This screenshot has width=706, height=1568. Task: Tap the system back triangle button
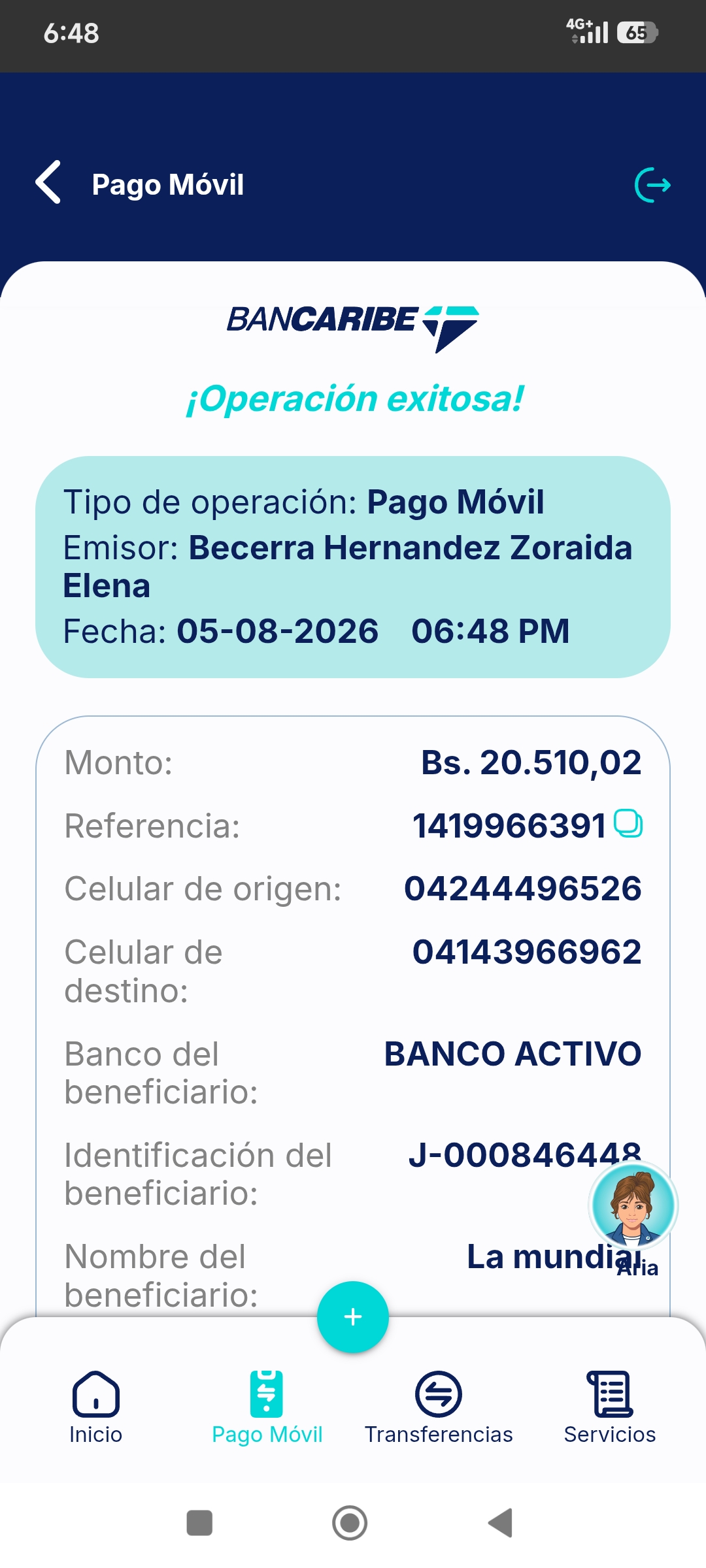[501, 1523]
